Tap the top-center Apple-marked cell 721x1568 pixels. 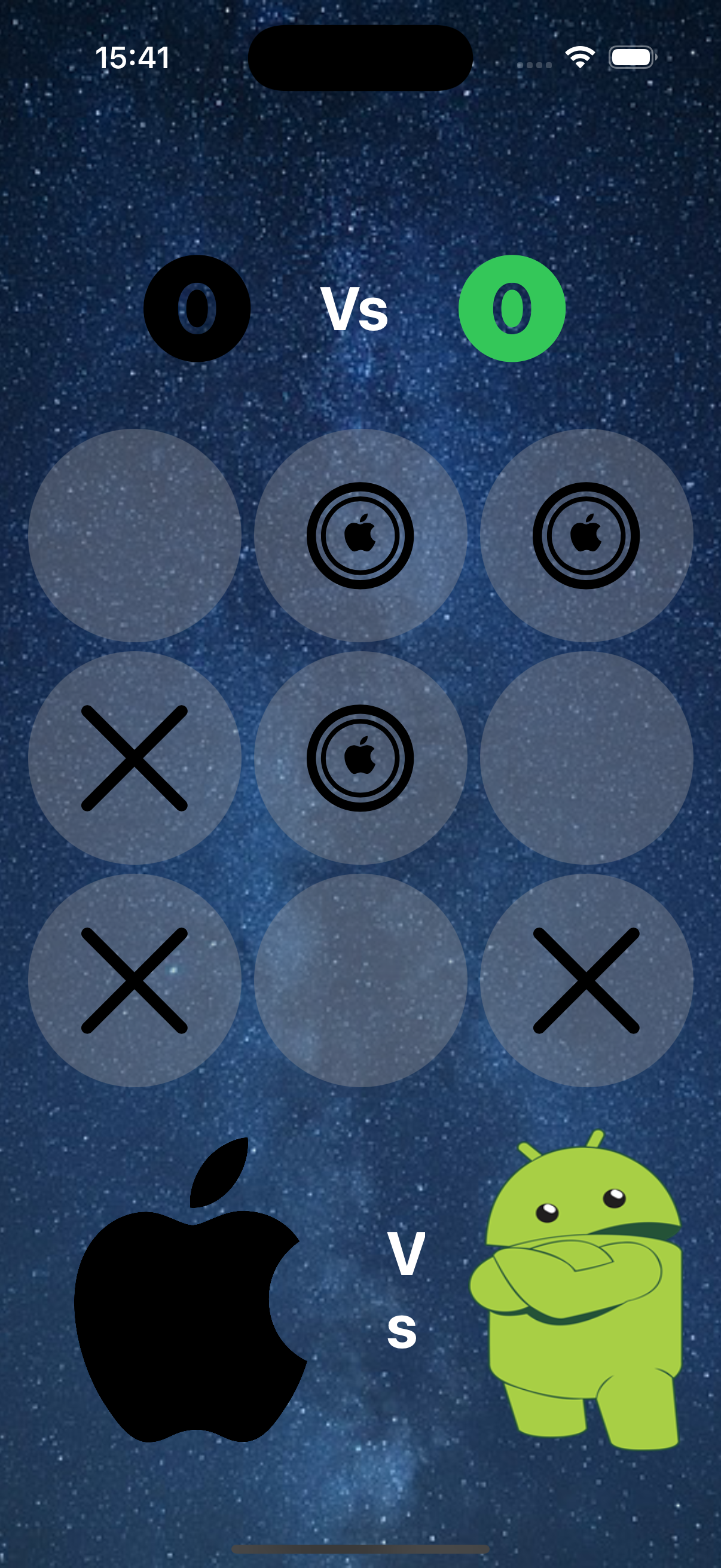360,535
